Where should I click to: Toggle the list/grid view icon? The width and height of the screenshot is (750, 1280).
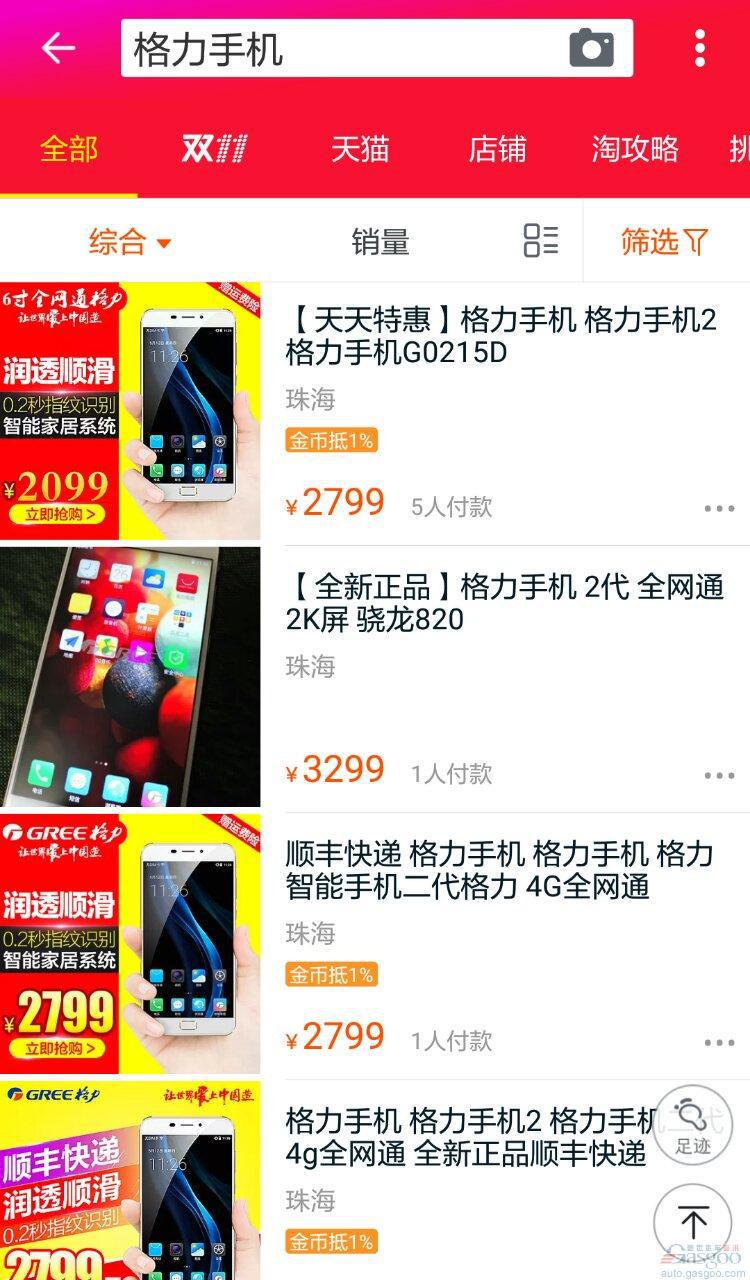[x=541, y=241]
